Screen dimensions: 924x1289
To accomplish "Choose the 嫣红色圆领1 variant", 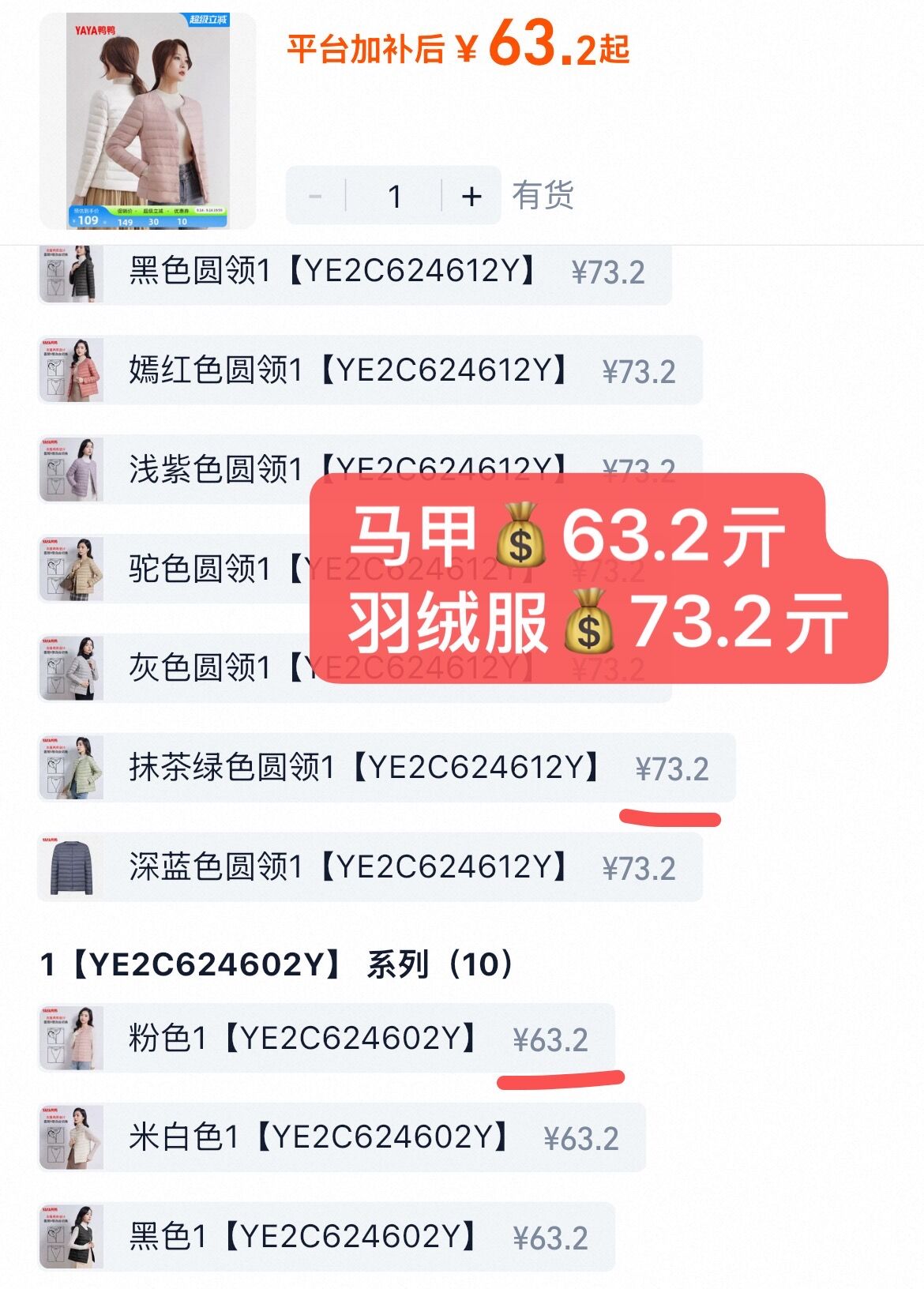I will 370,370.
